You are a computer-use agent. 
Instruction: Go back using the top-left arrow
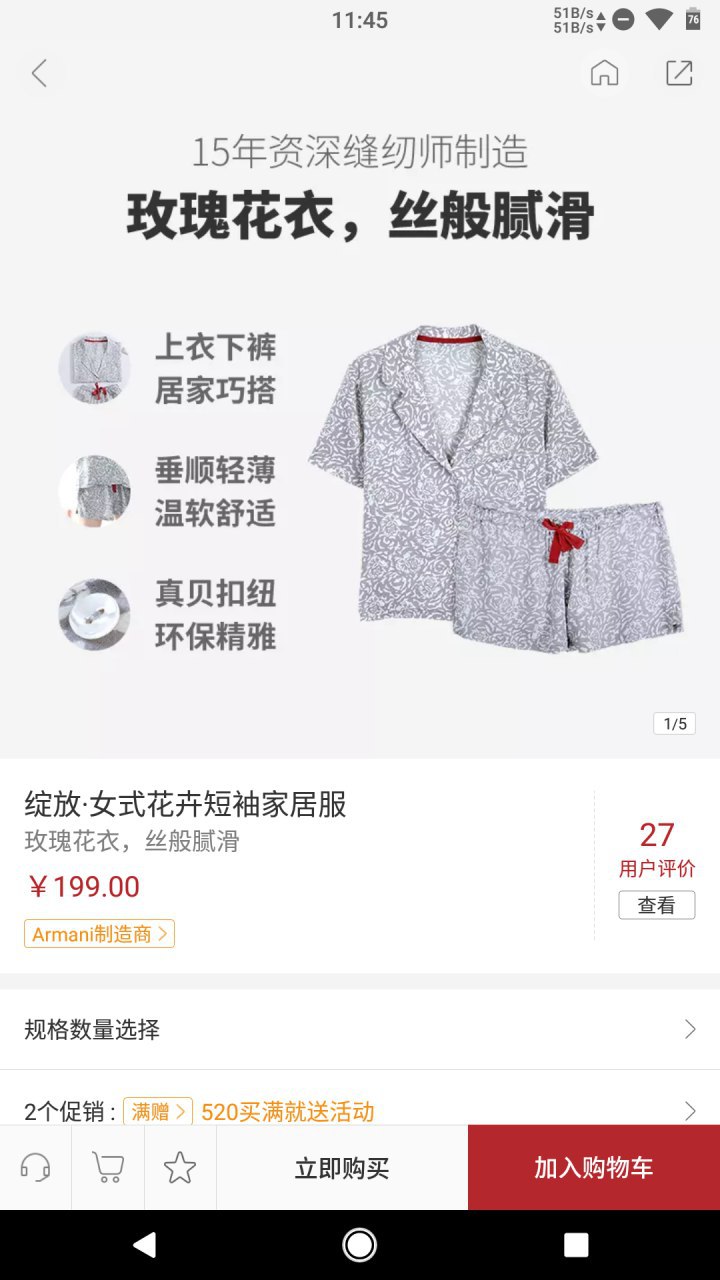(39, 73)
